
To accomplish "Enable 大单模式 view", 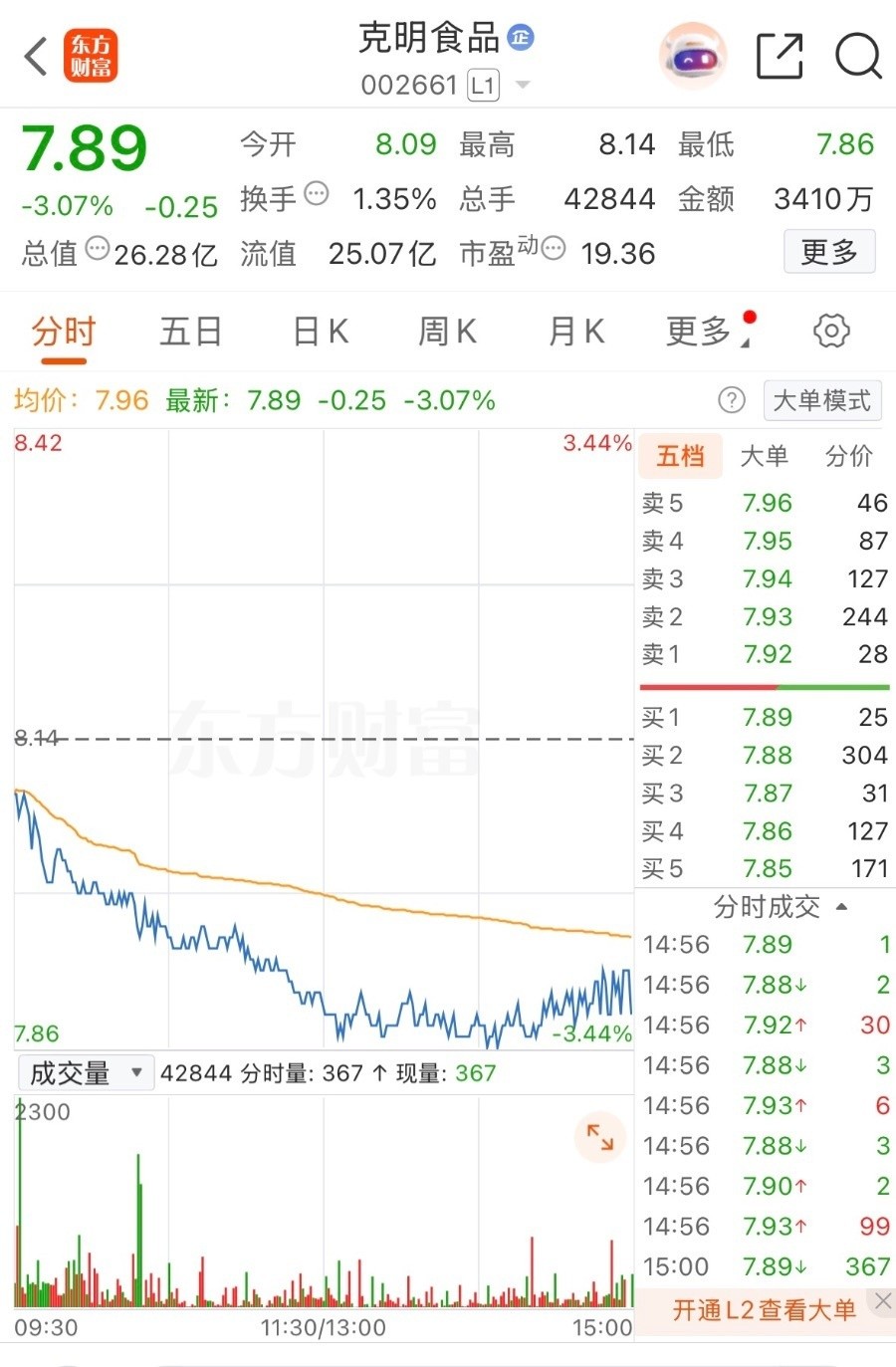I will (822, 400).
